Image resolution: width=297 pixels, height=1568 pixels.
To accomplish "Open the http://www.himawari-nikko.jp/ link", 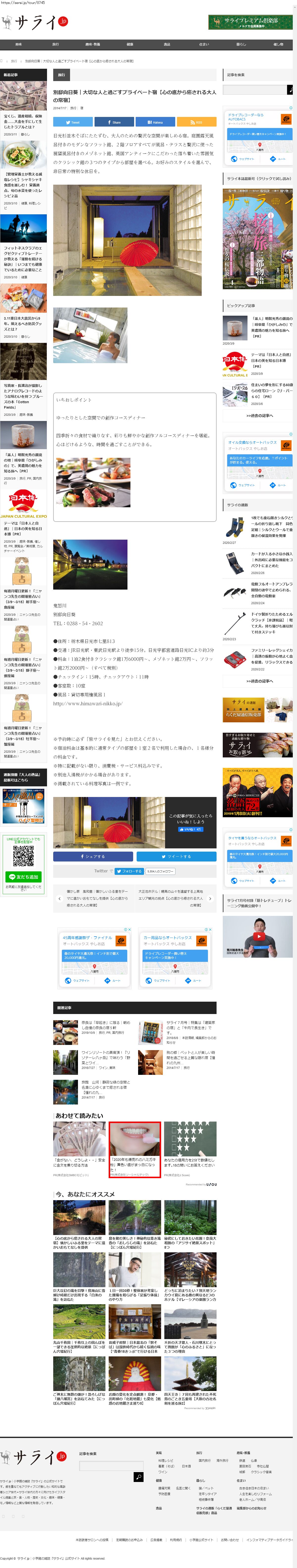I will pyautogui.click(x=88, y=703).
